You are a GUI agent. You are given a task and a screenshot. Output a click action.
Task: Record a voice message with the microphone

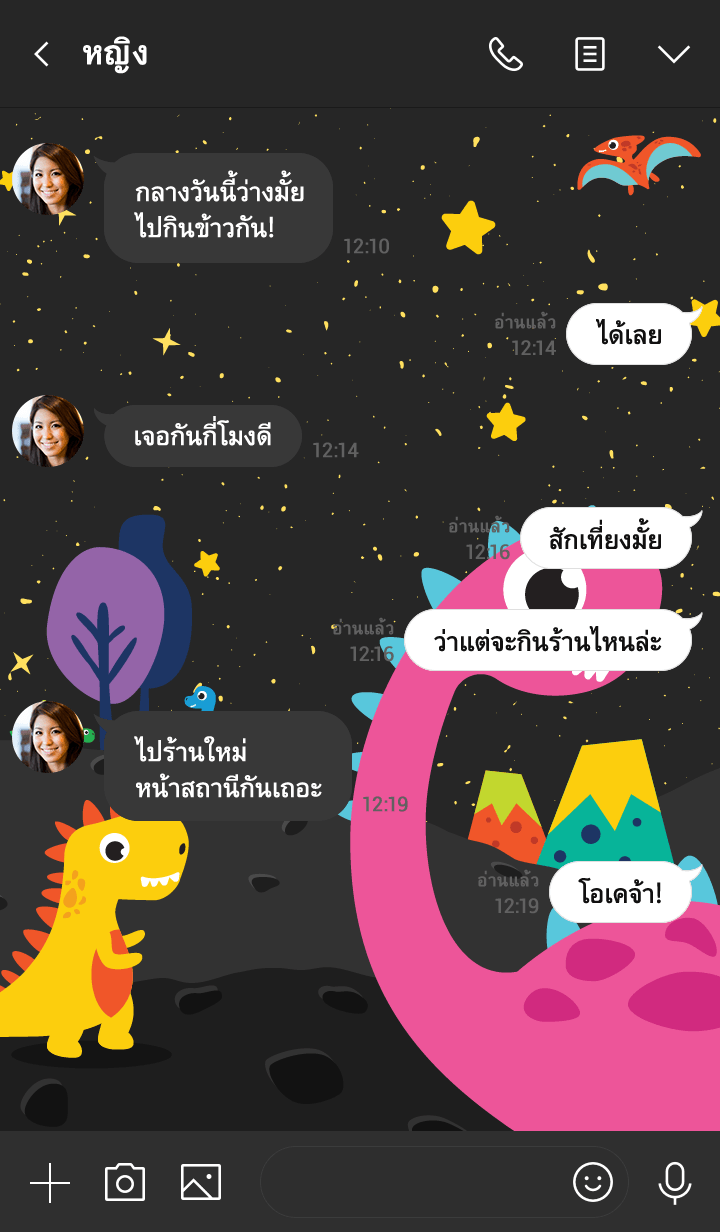(675, 1183)
